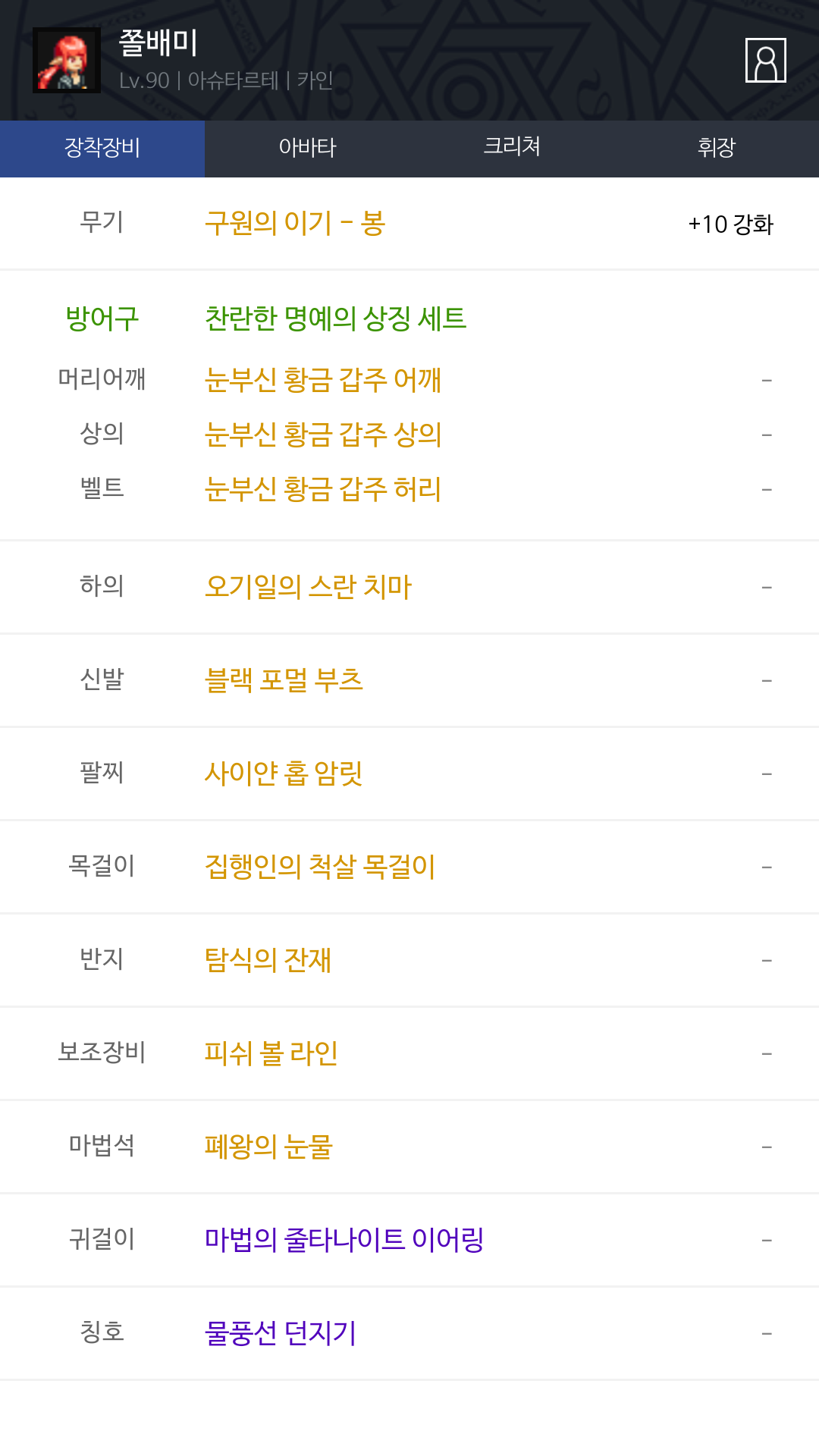Tap the 탐식의 잔재 ring
819x1456 pixels.
268,960
